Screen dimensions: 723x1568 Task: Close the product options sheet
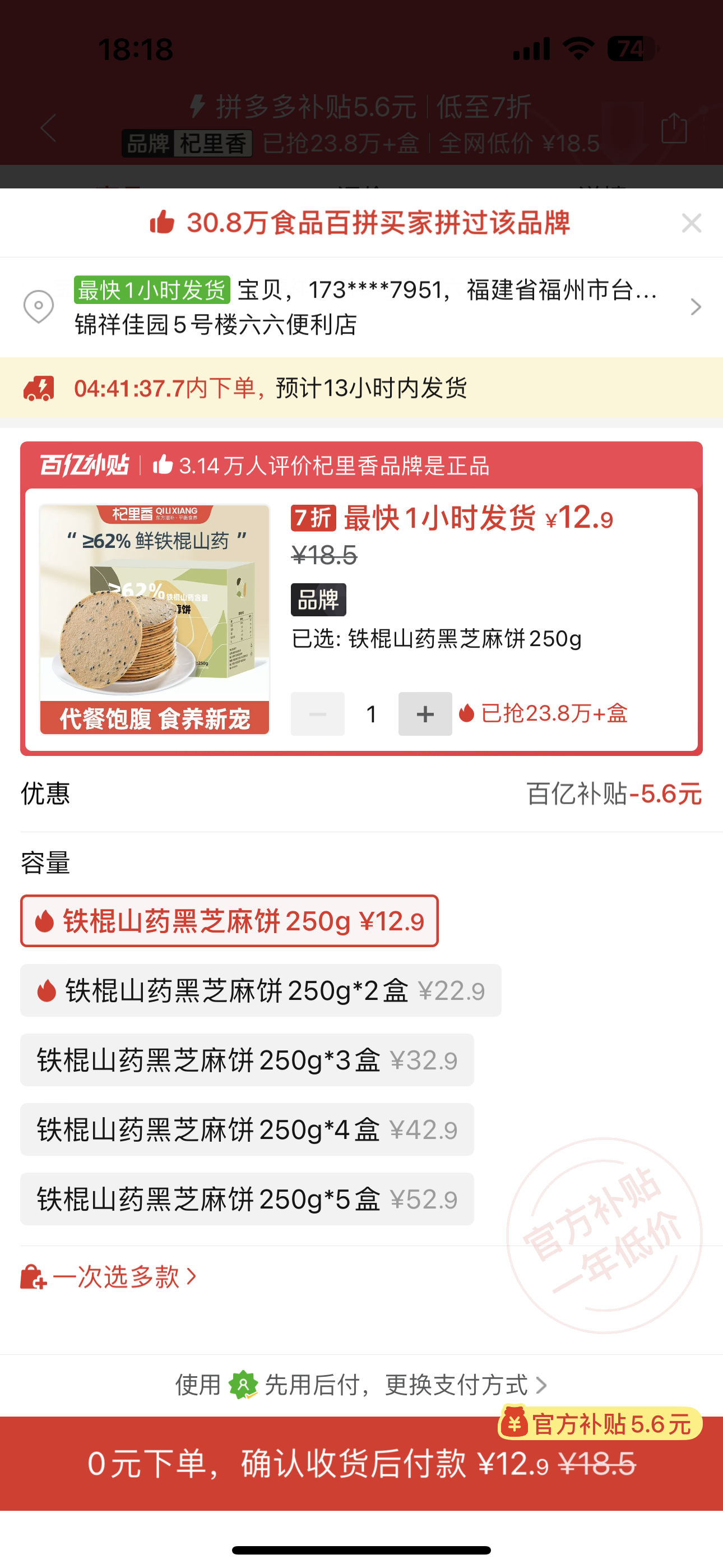[x=692, y=223]
